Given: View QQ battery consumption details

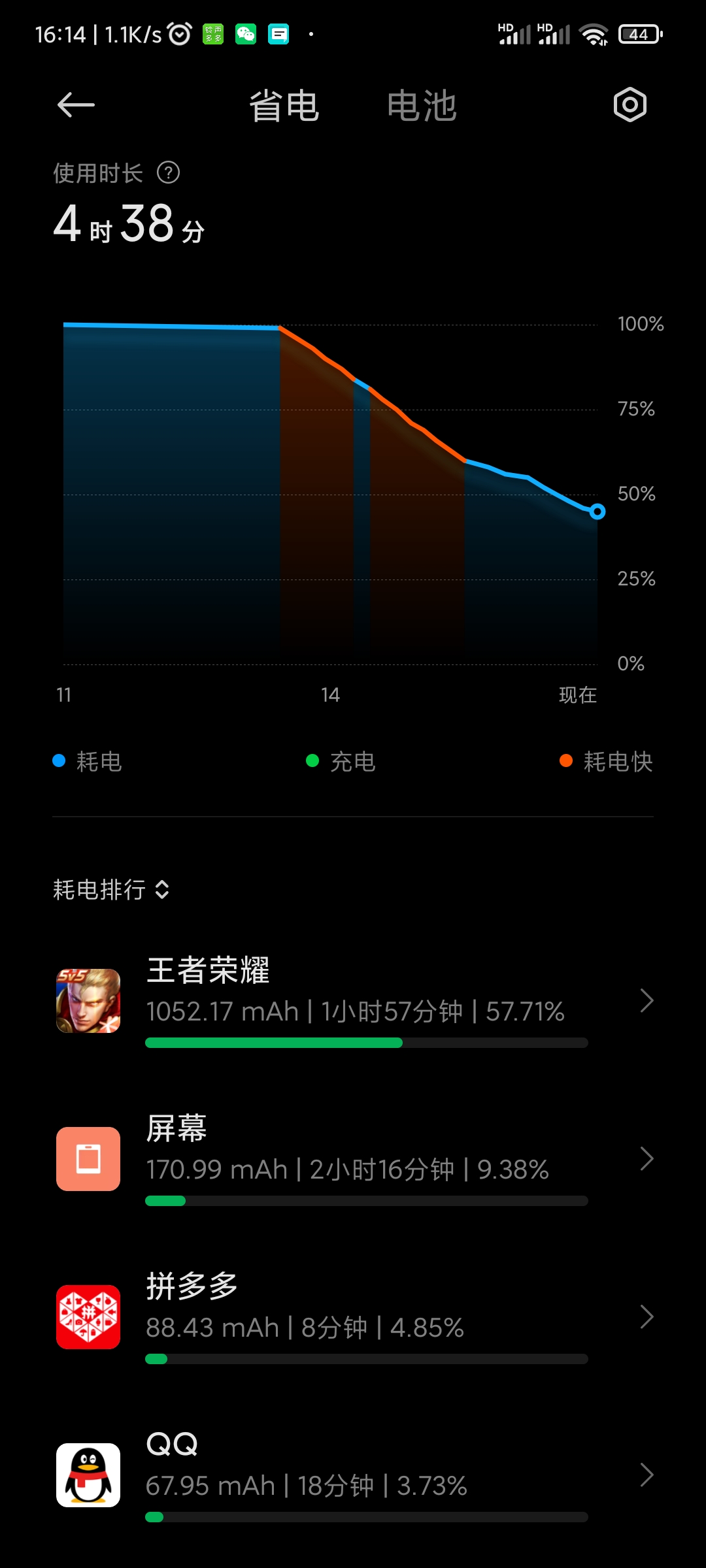Looking at the screenshot, I should tap(353, 1475).
